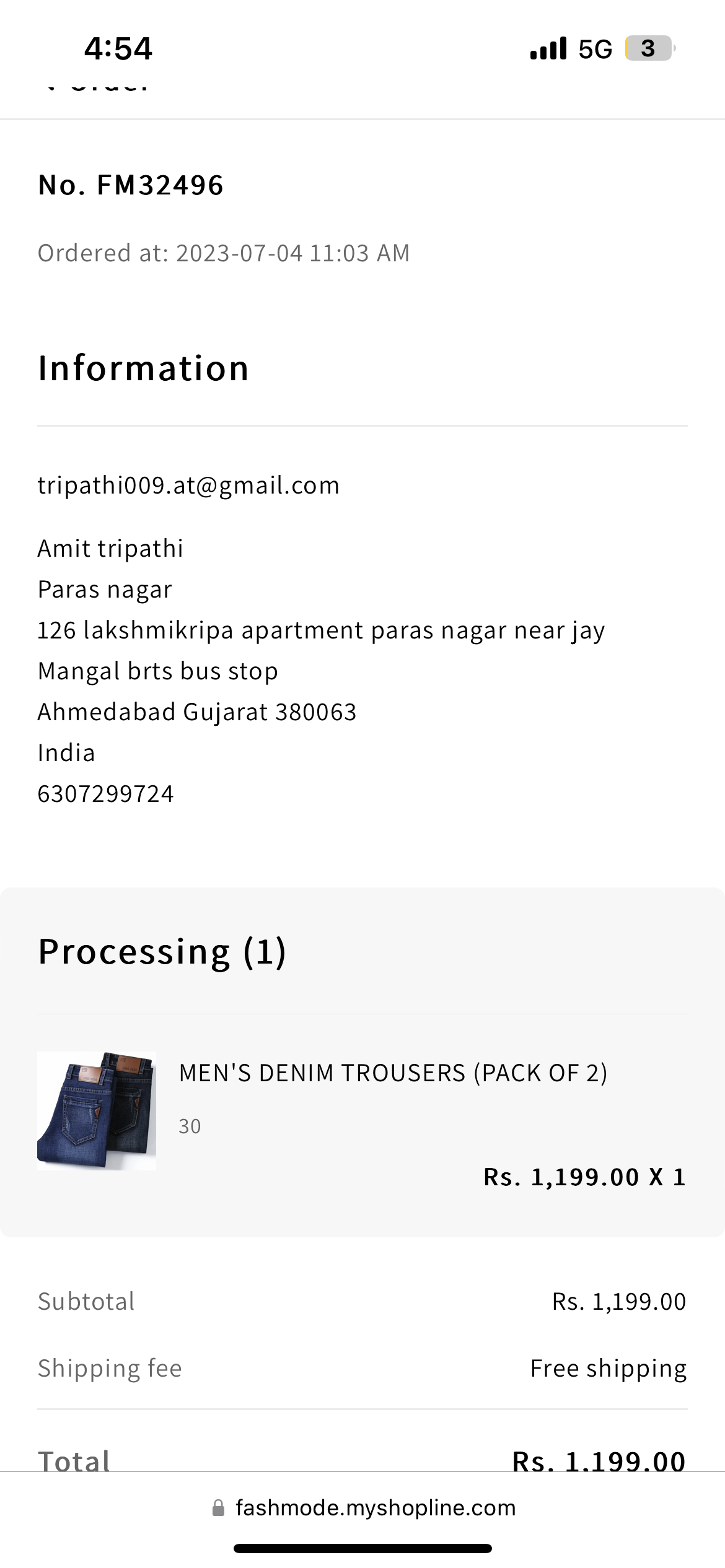Open the Men's Denim Trousers product image
This screenshot has width=725, height=1568.
tap(97, 1110)
